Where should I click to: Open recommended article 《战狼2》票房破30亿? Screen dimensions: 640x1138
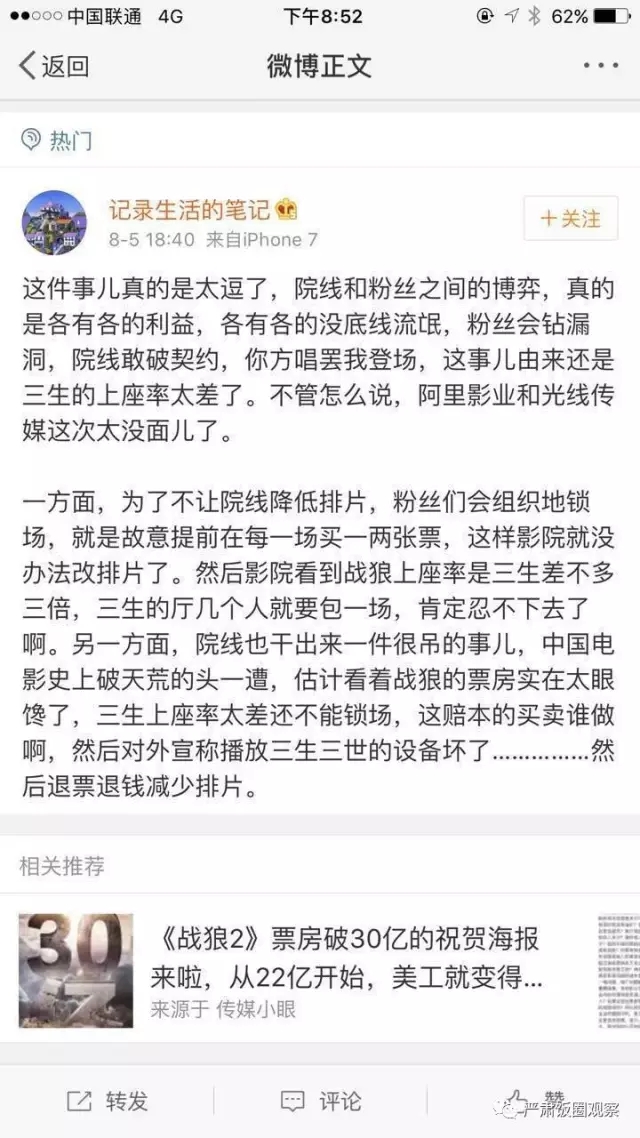[345, 957]
